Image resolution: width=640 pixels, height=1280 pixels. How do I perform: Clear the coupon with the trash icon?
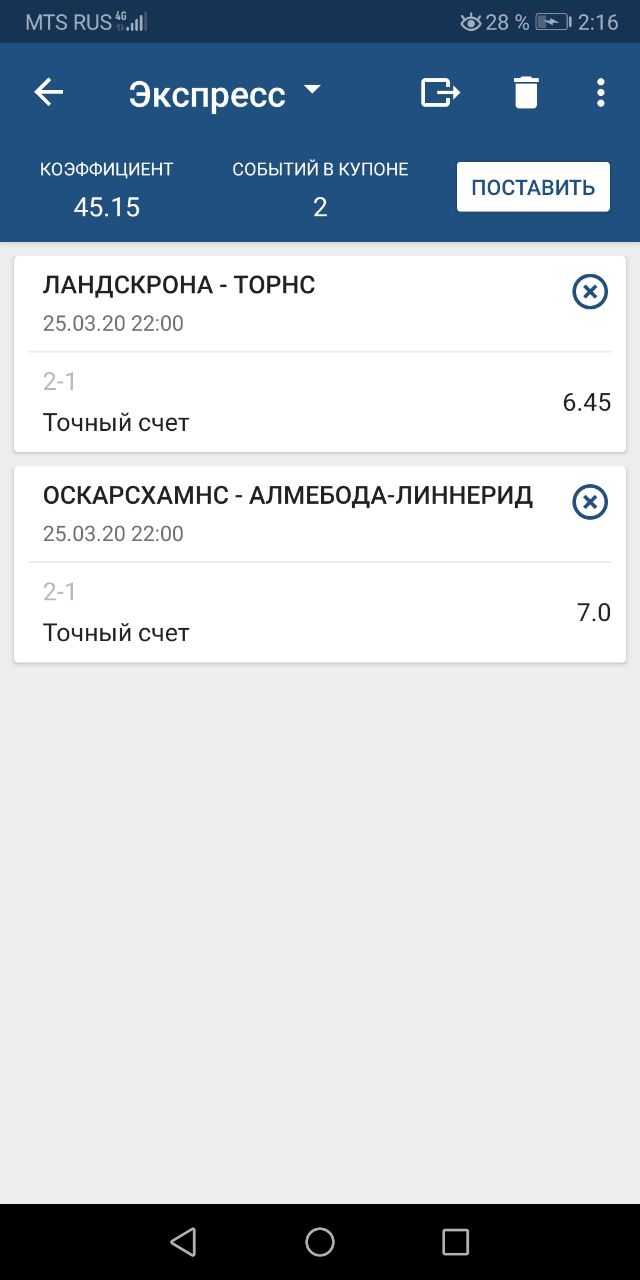(526, 93)
